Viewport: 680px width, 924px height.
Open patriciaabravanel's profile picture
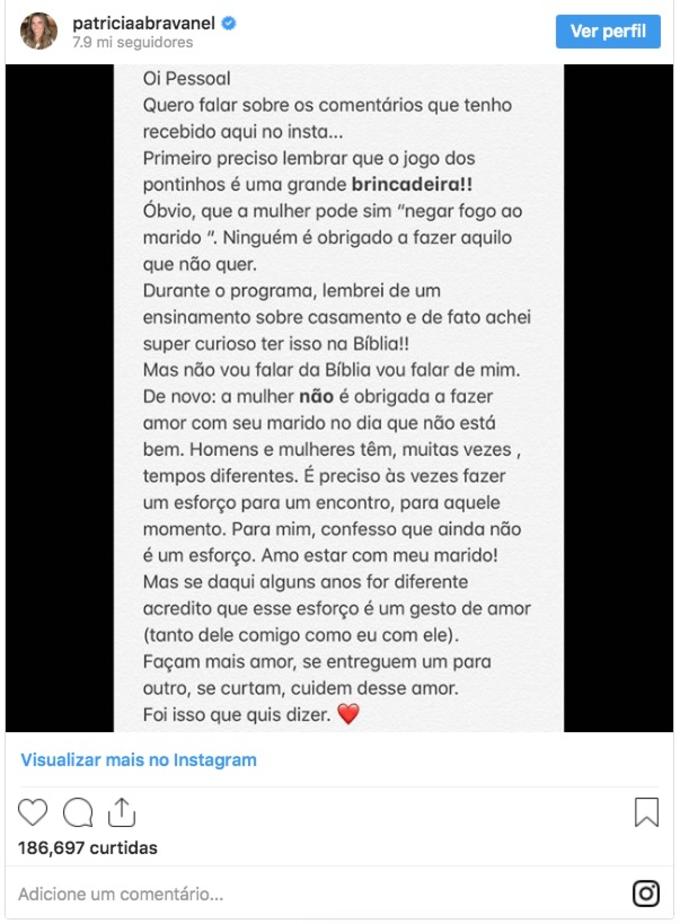39,32
